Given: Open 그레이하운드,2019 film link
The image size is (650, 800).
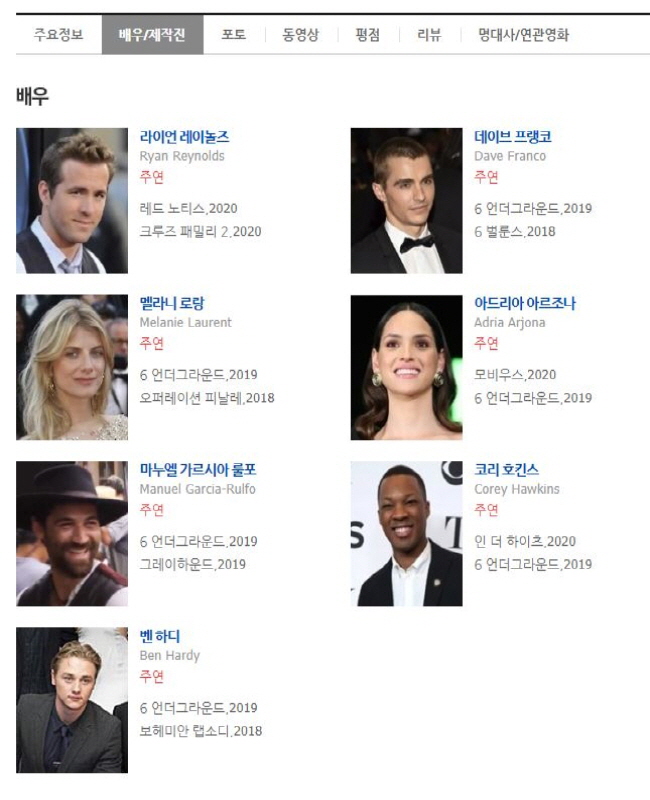Looking at the screenshot, I should coord(192,564).
